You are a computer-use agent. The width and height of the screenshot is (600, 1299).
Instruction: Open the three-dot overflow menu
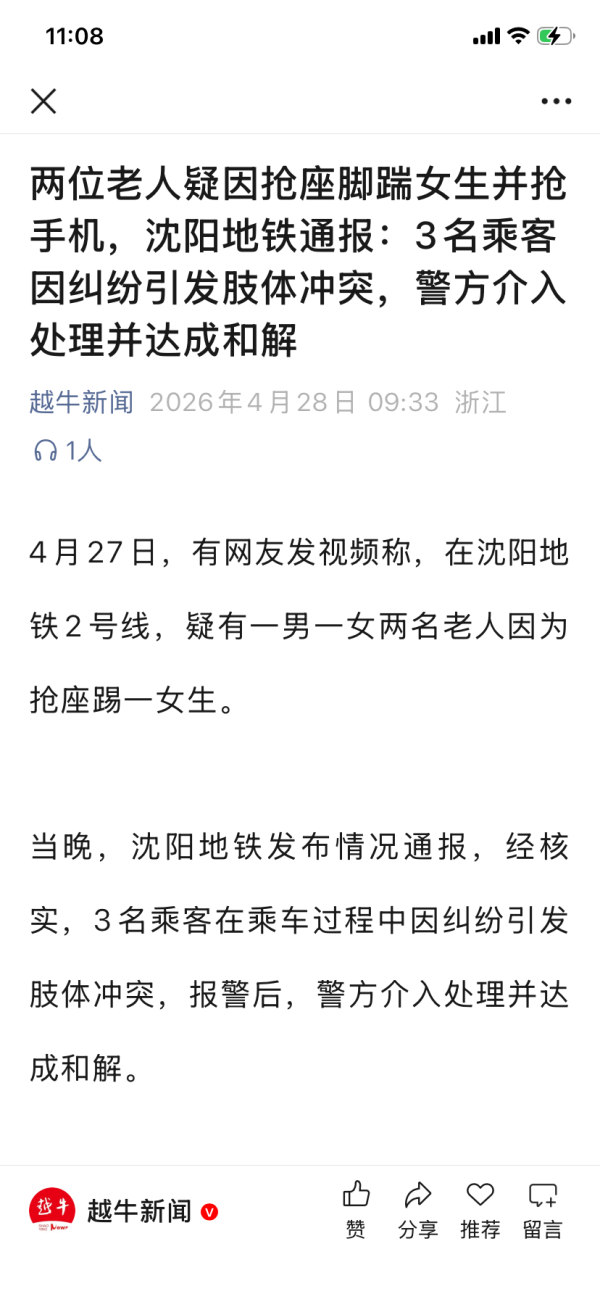tap(556, 101)
